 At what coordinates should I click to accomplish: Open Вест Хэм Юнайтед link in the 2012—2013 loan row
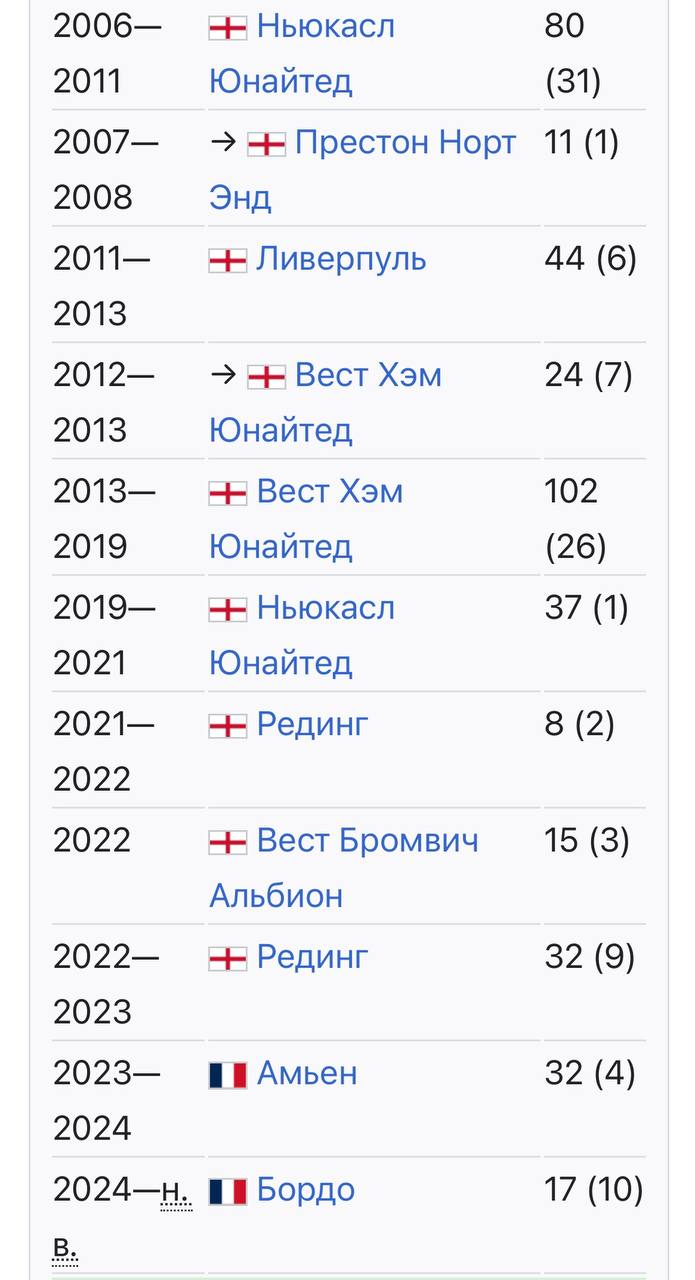coord(368,376)
